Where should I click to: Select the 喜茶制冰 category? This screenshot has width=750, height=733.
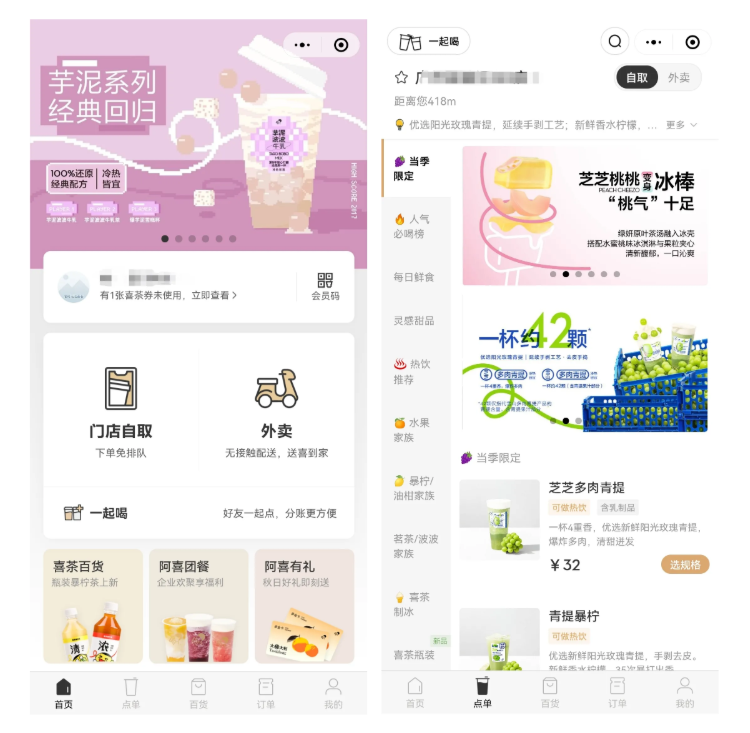(413, 604)
